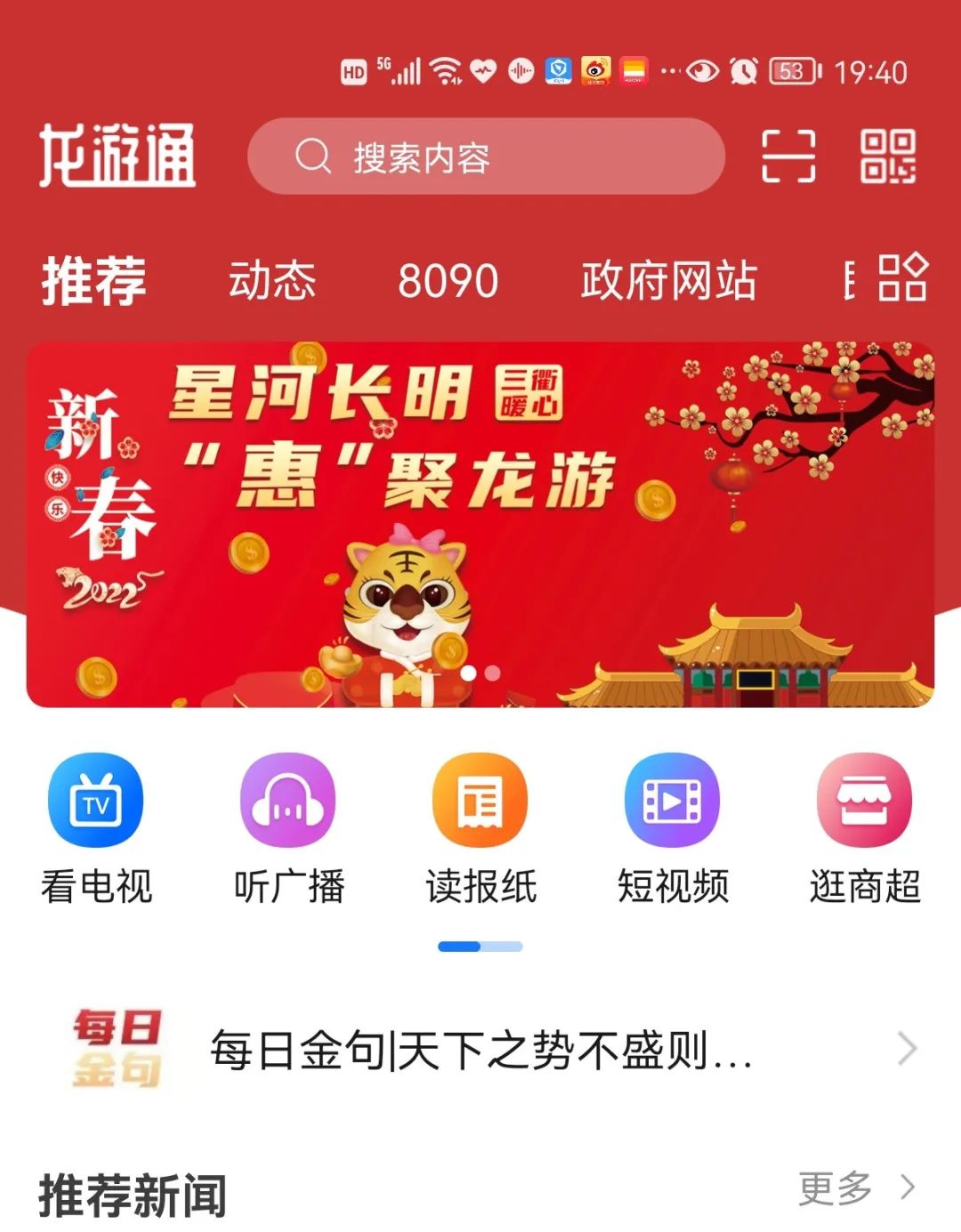The image size is (961, 1232).
Task: Open the 搜索内容 search box
Action: (x=485, y=157)
